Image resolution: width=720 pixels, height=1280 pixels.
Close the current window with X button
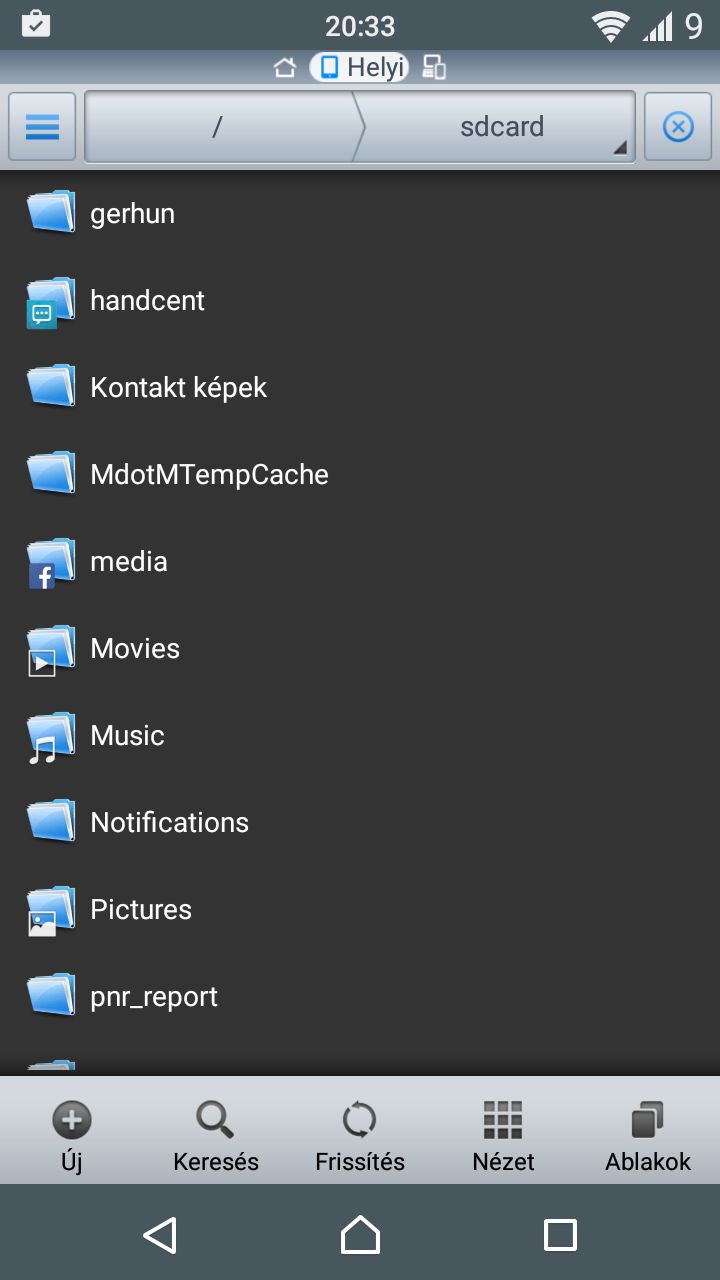click(x=678, y=127)
